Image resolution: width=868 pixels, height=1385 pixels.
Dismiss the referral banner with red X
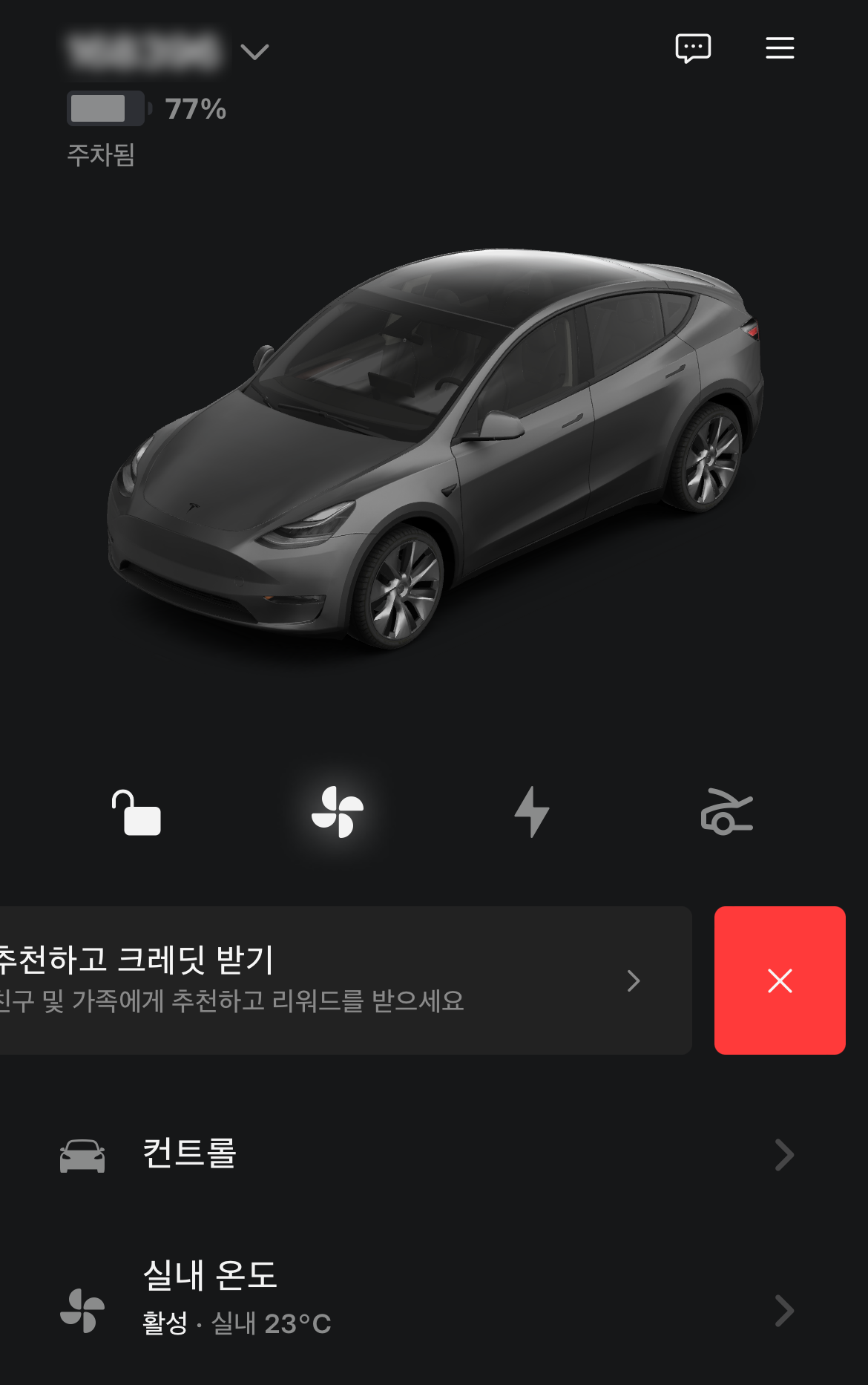coord(780,980)
